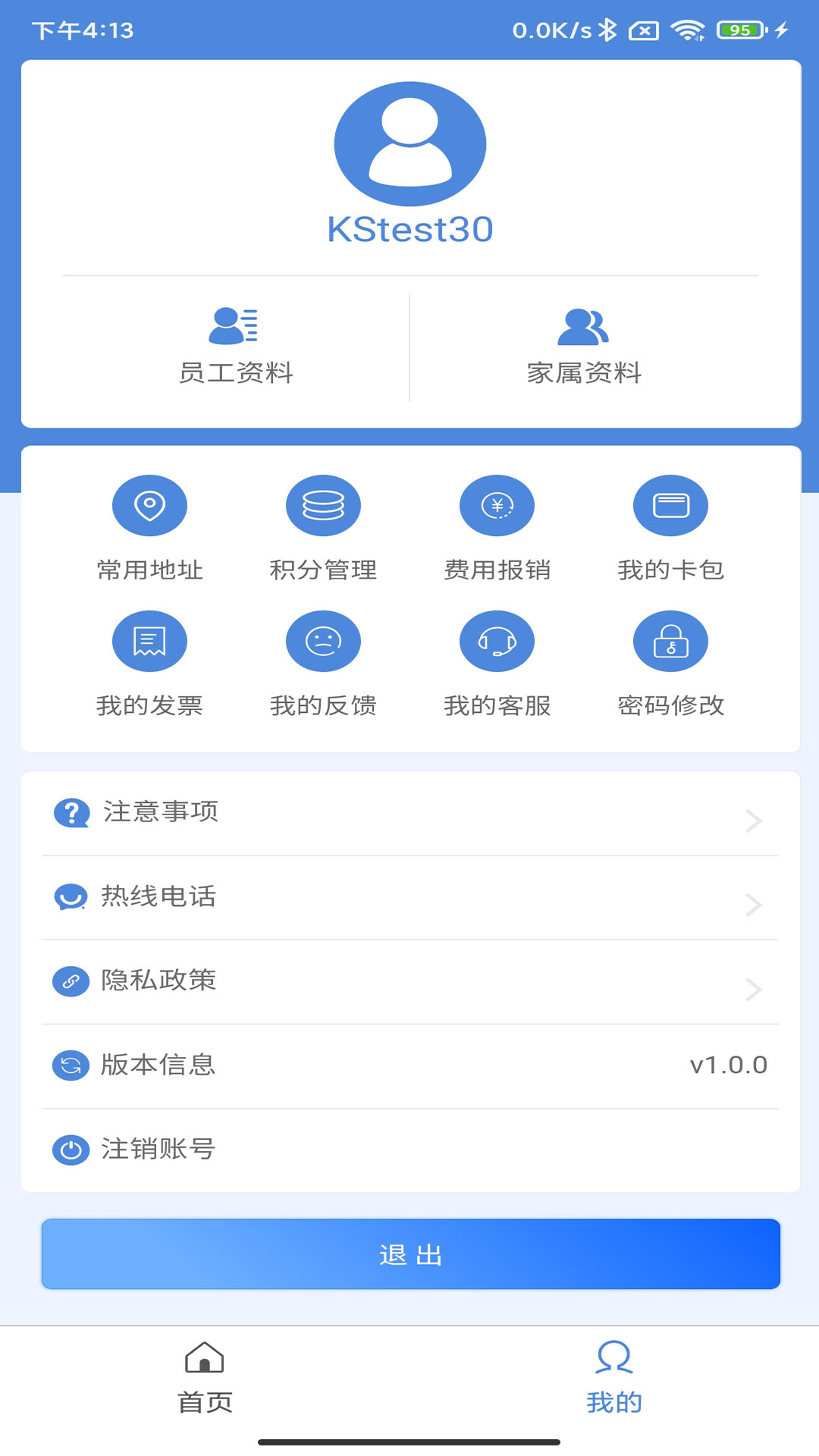Open the 注意事项 notes row
The height and width of the screenshot is (1456, 819).
pos(409,814)
